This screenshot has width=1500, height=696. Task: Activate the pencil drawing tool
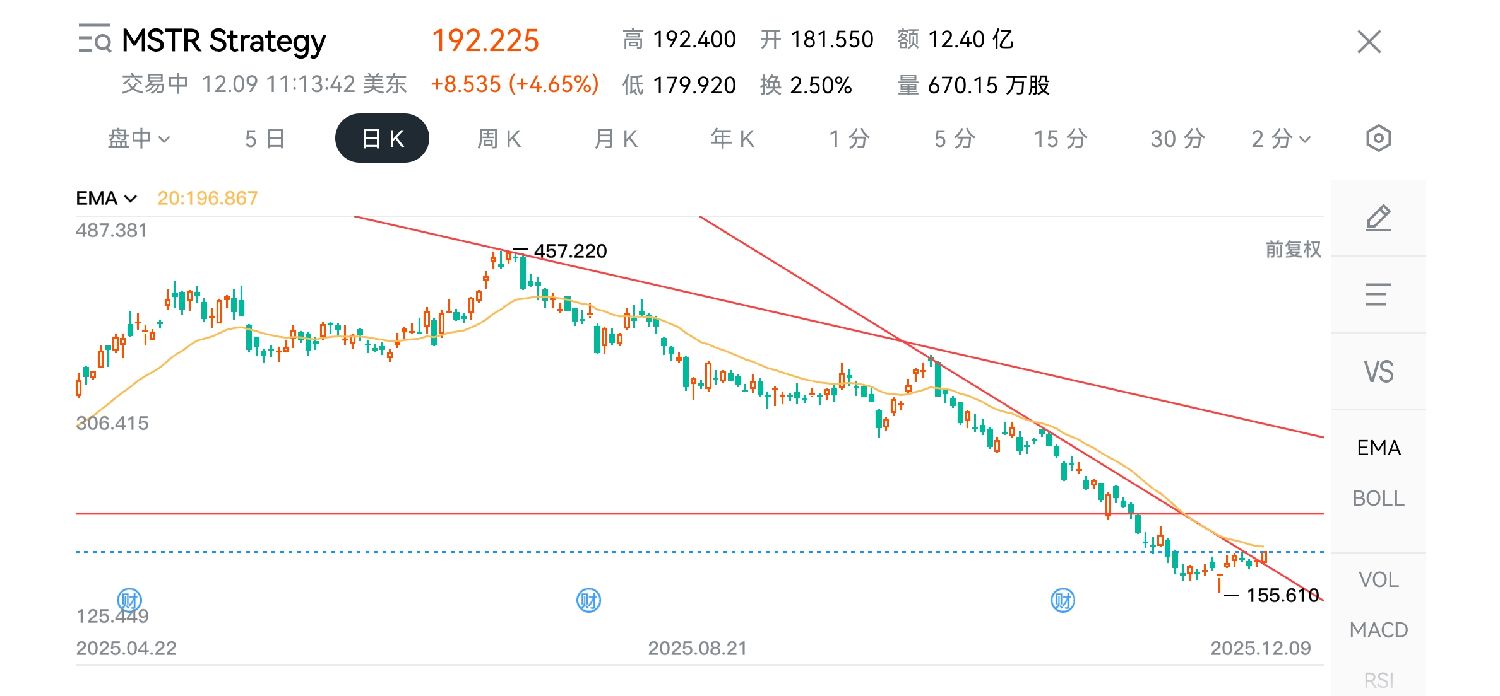(1378, 218)
